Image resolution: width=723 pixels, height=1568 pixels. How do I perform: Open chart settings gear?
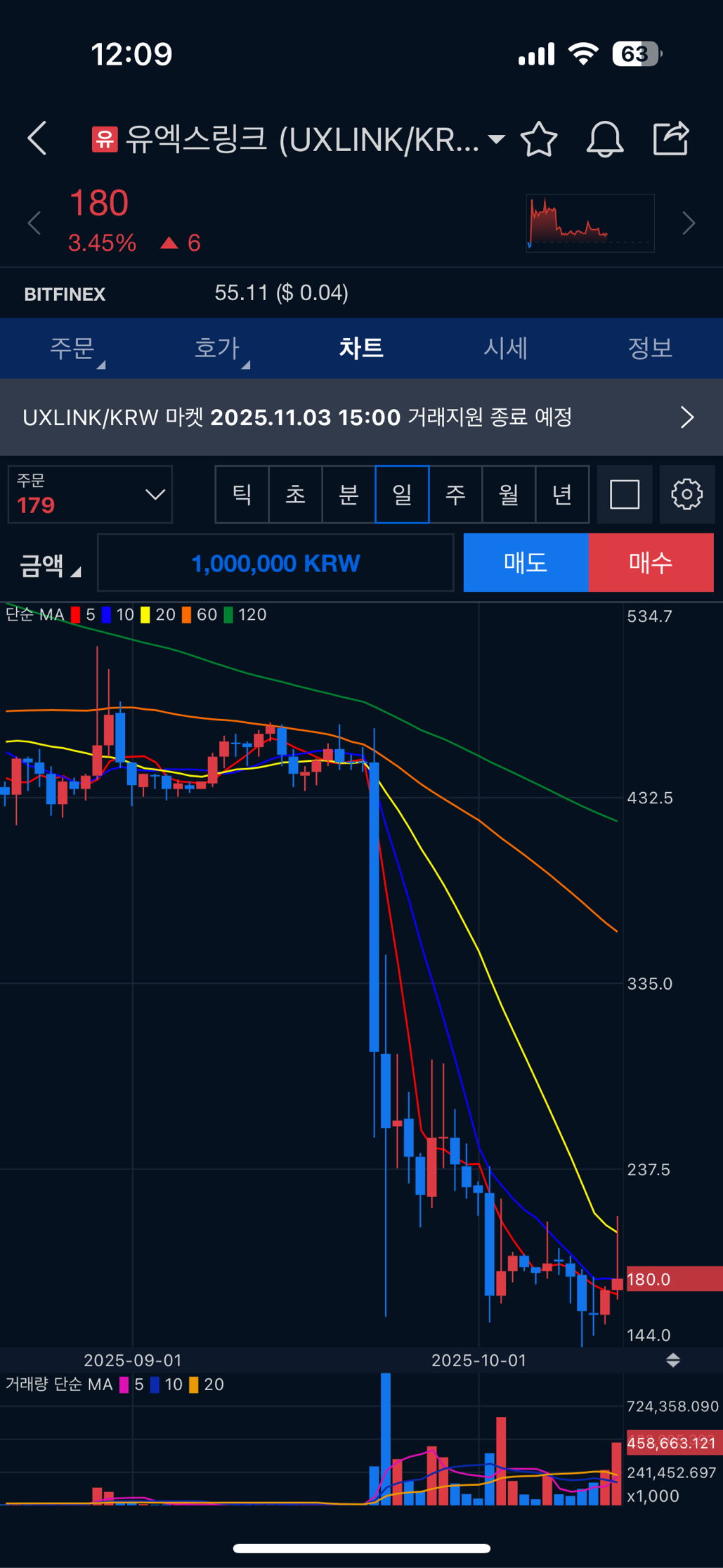686,494
